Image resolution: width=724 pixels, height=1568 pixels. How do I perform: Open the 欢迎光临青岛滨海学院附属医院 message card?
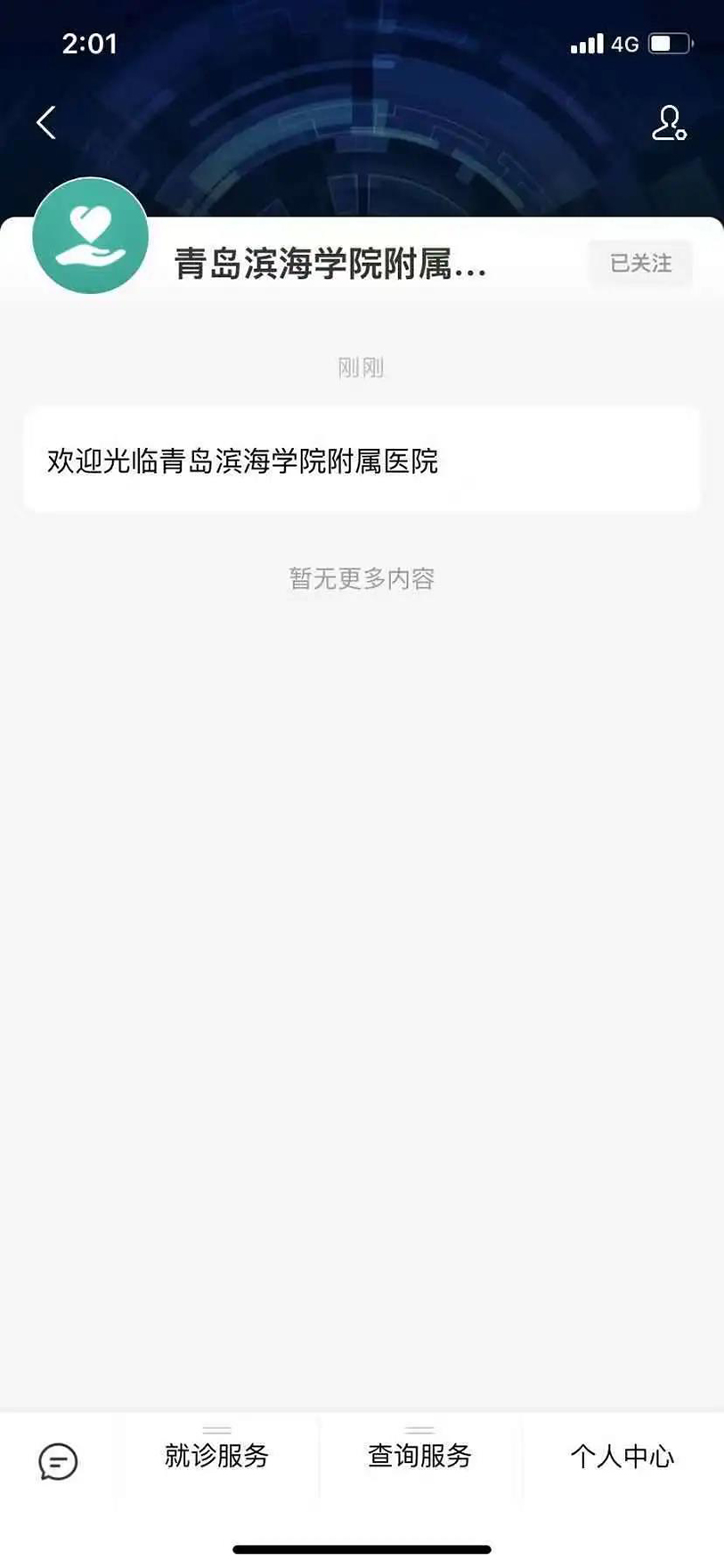pyautogui.click(x=362, y=461)
